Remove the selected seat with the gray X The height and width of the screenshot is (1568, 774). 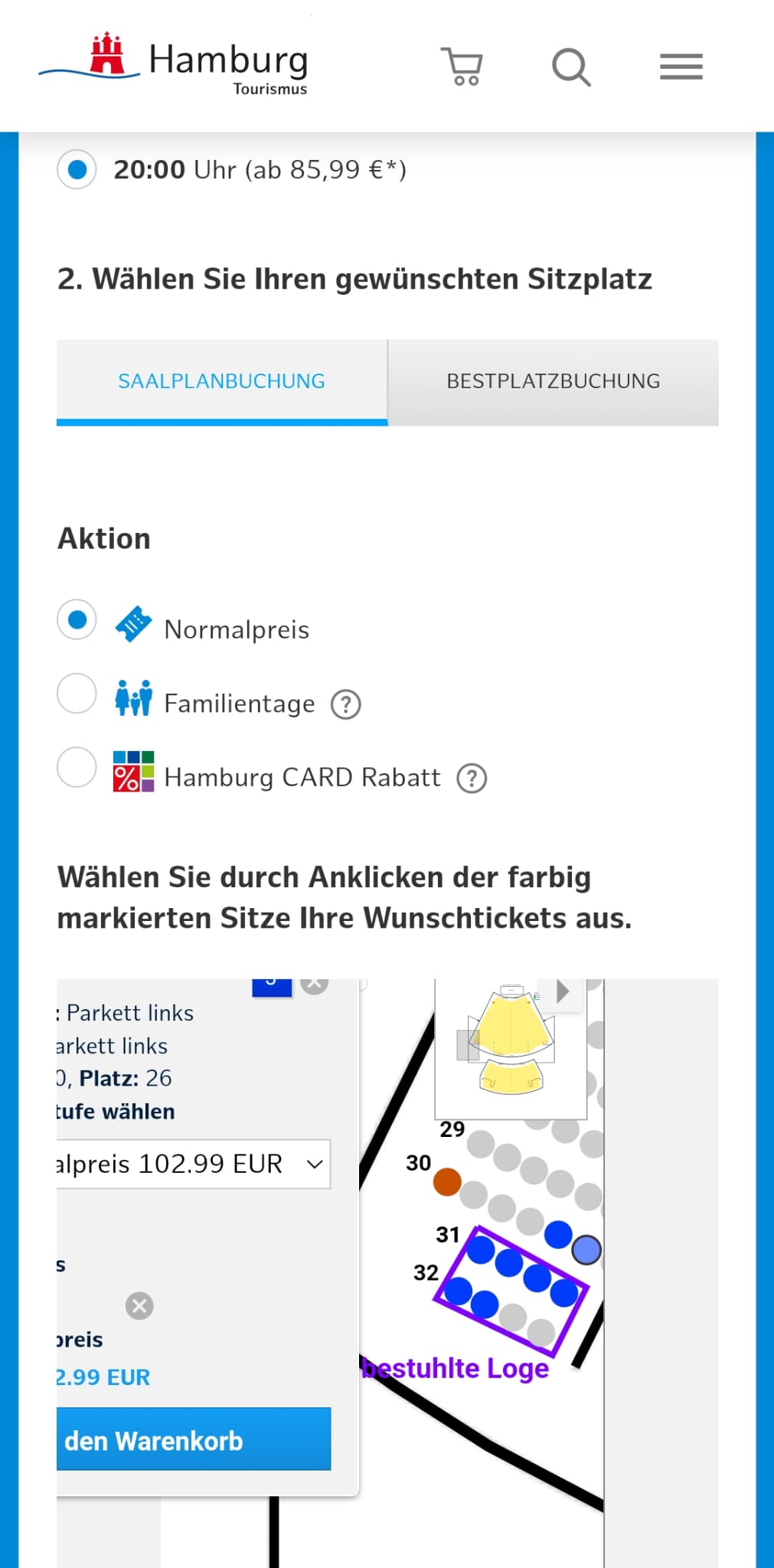coord(139,1305)
